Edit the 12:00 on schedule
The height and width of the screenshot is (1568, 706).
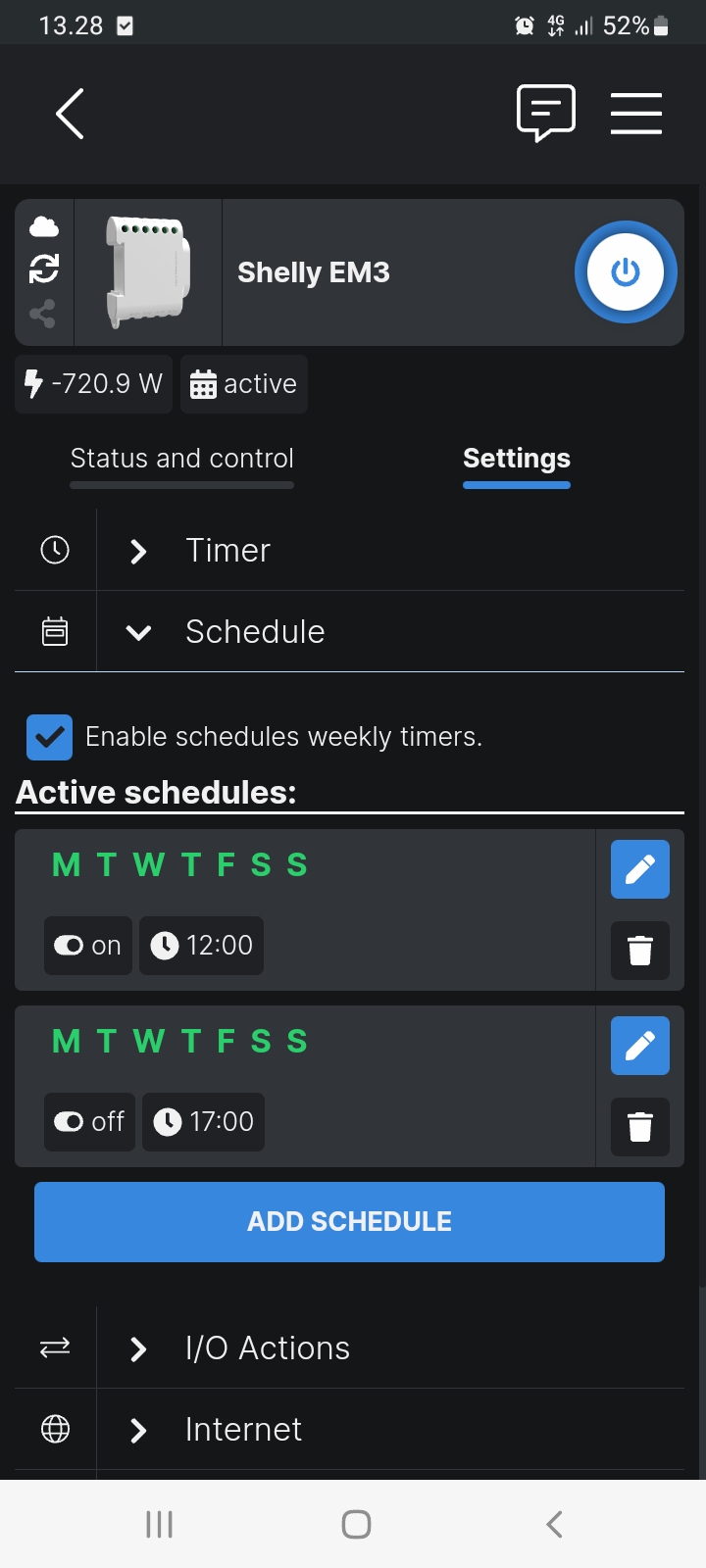click(x=640, y=869)
